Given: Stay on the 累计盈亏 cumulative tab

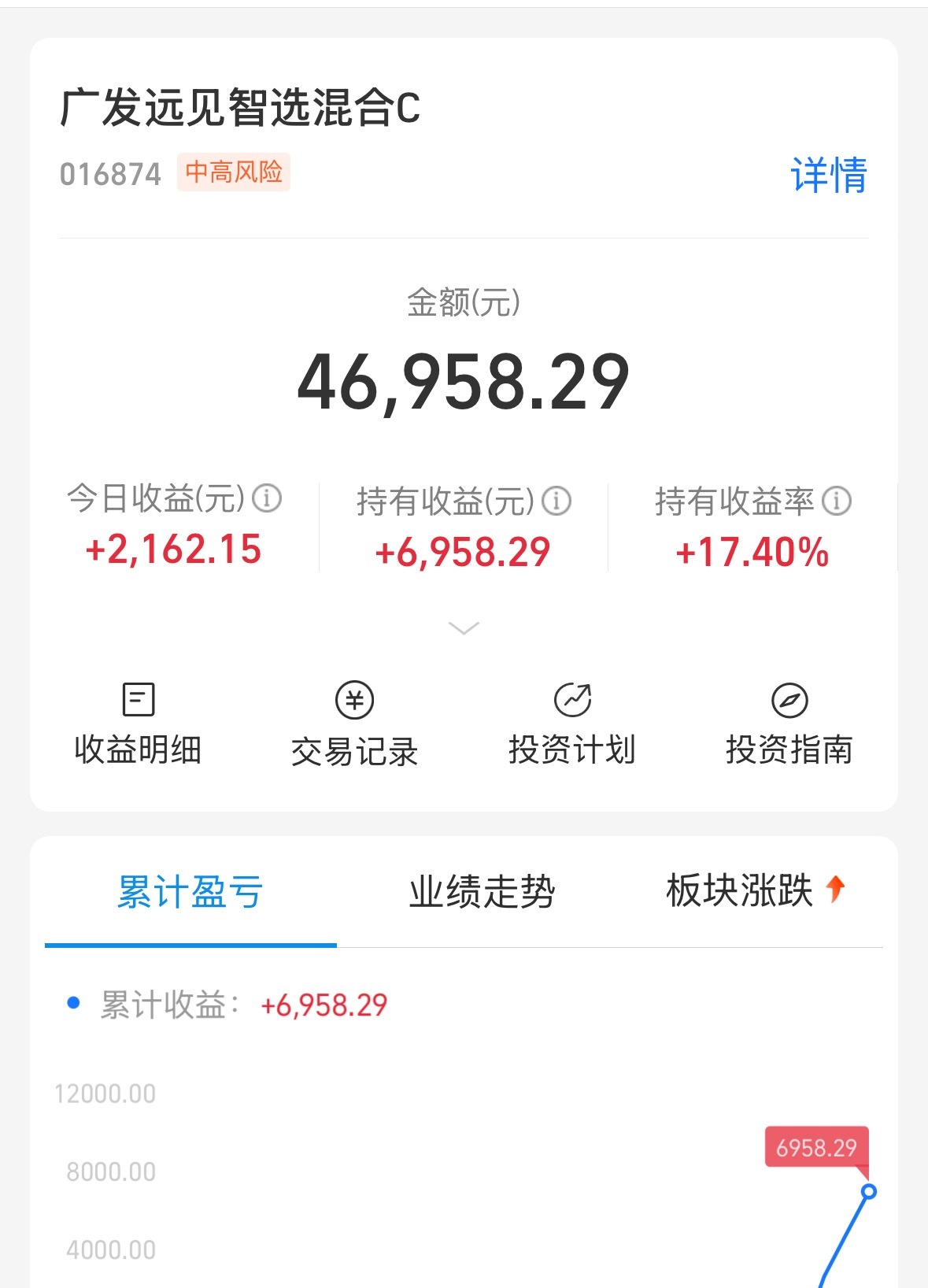Looking at the screenshot, I should point(189,890).
